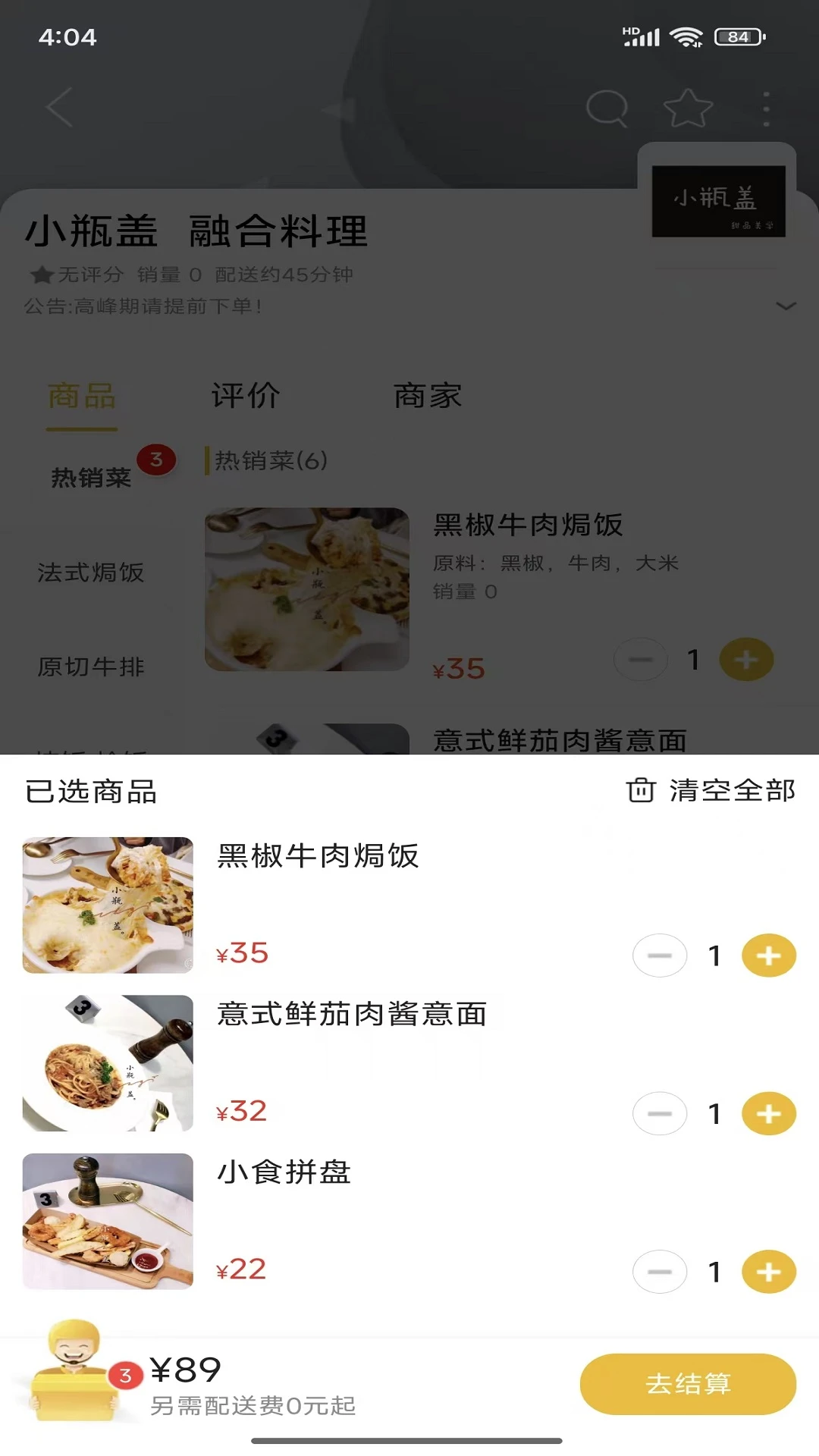Screen dimensions: 819x1456
Task: Add one more 意式鲜茄肉酱意面
Action: coord(769,1113)
